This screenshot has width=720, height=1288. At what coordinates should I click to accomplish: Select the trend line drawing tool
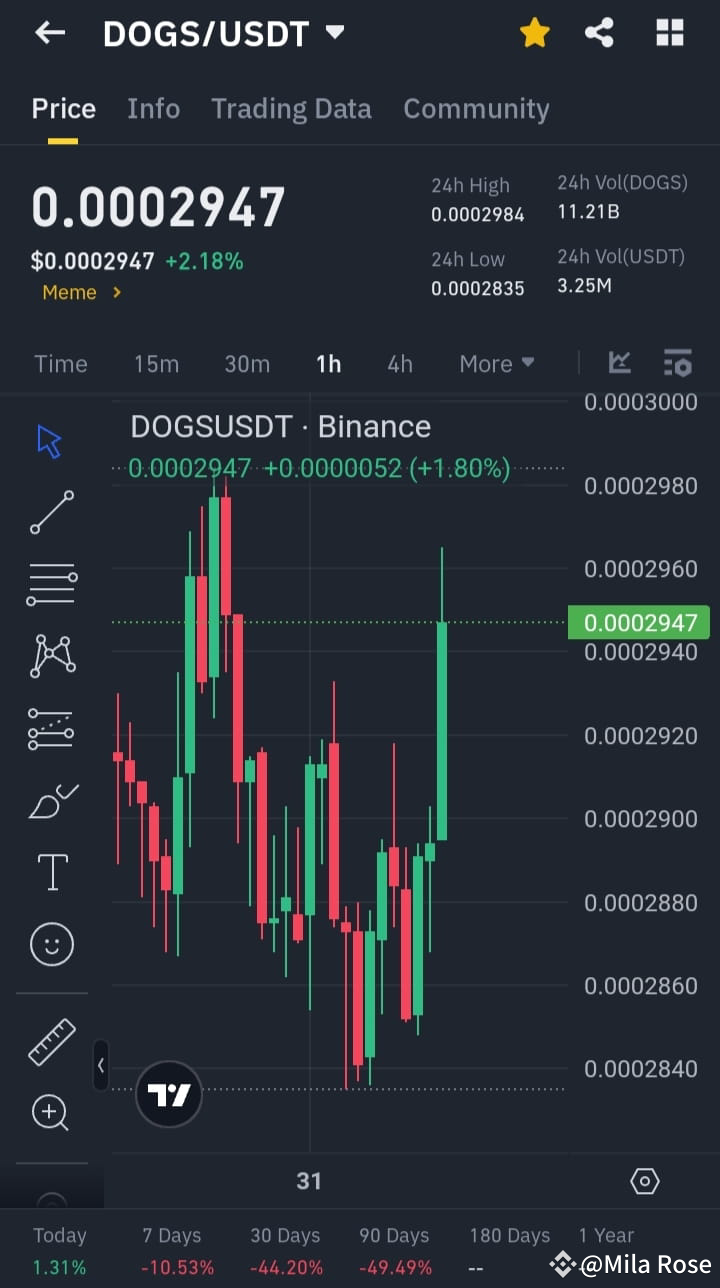51,512
